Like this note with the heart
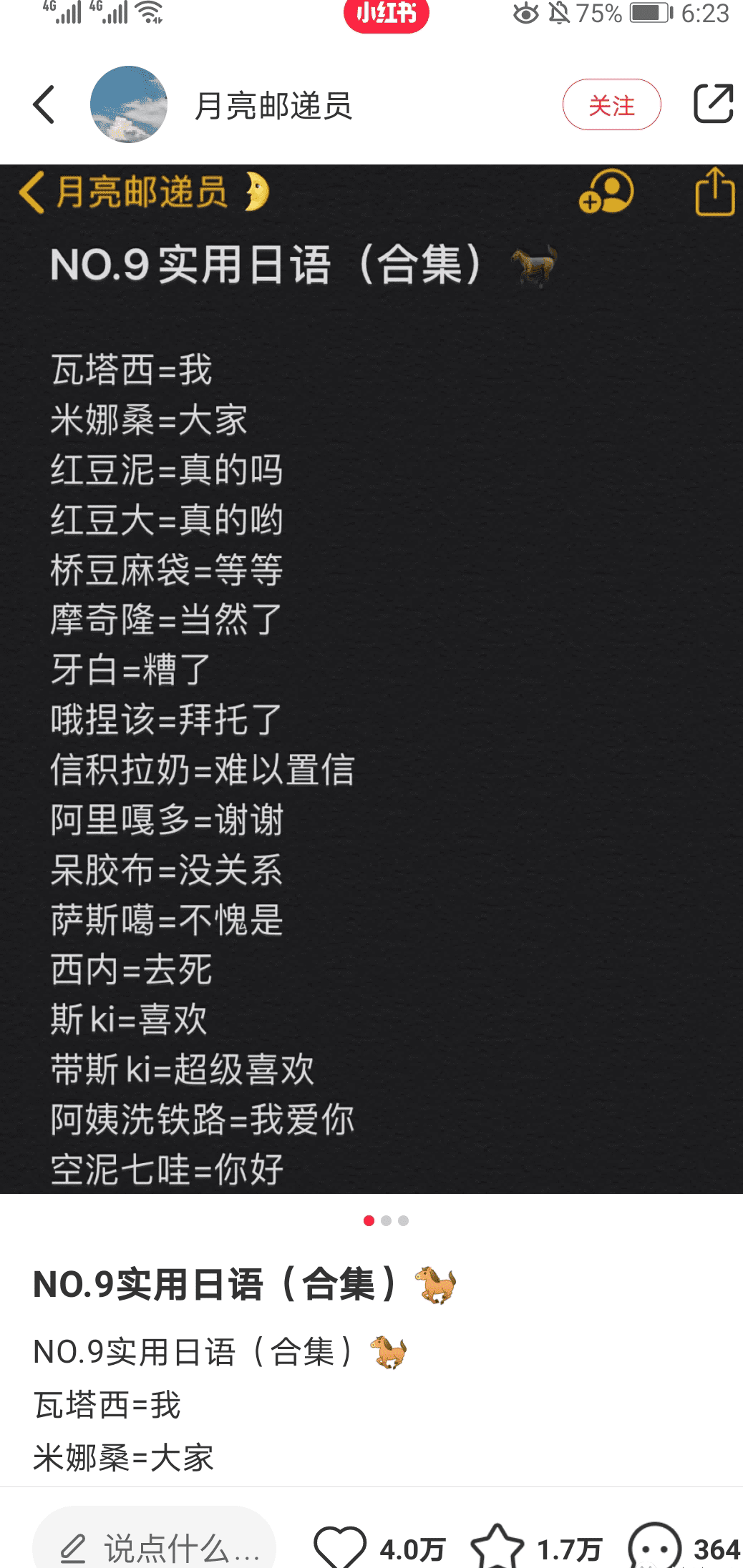This screenshot has width=743, height=1568. point(340,1548)
